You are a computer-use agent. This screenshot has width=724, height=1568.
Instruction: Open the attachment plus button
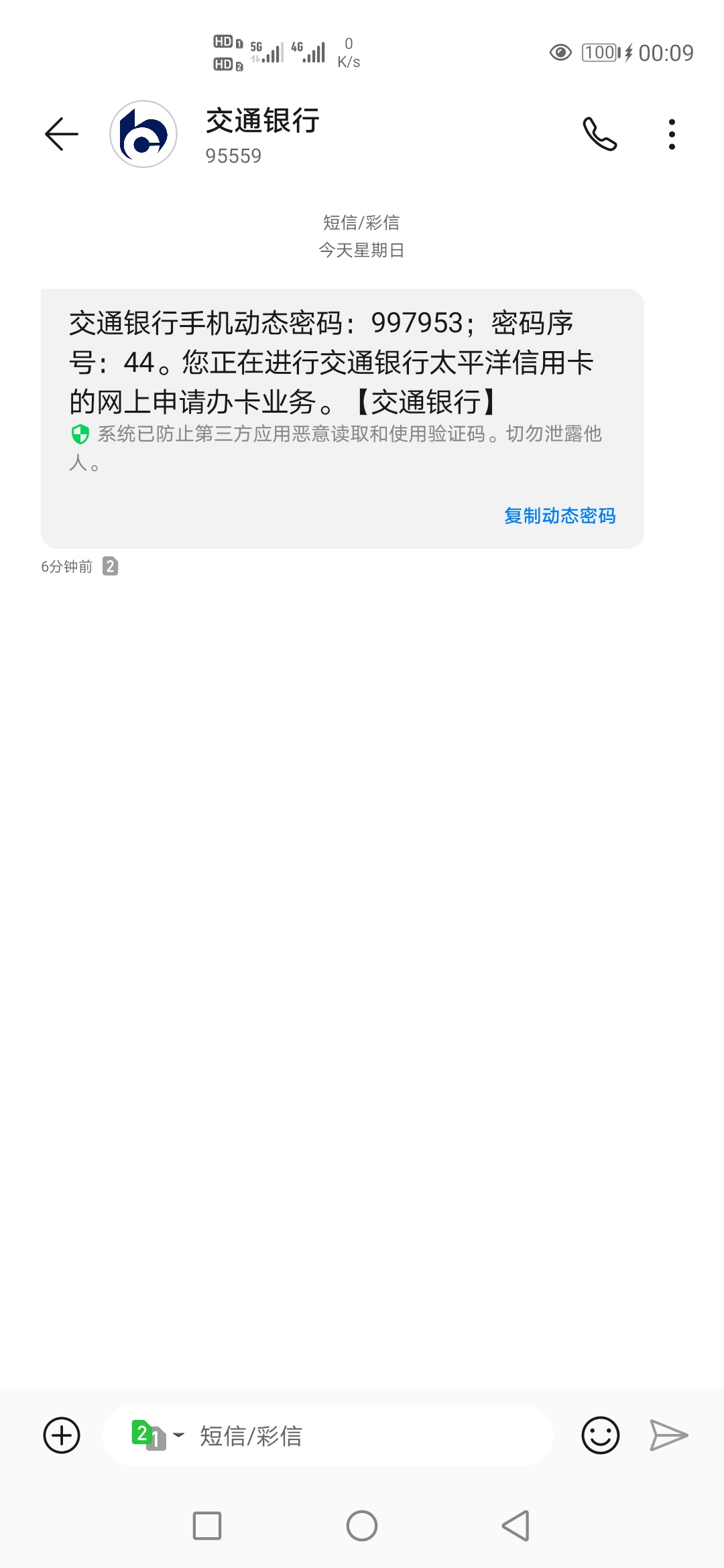62,1435
